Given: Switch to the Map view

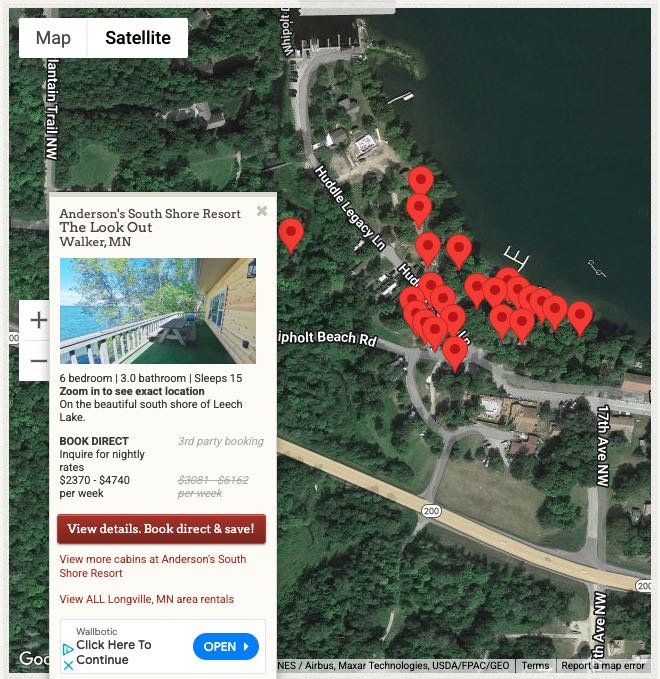Looking at the screenshot, I should pos(53,39).
